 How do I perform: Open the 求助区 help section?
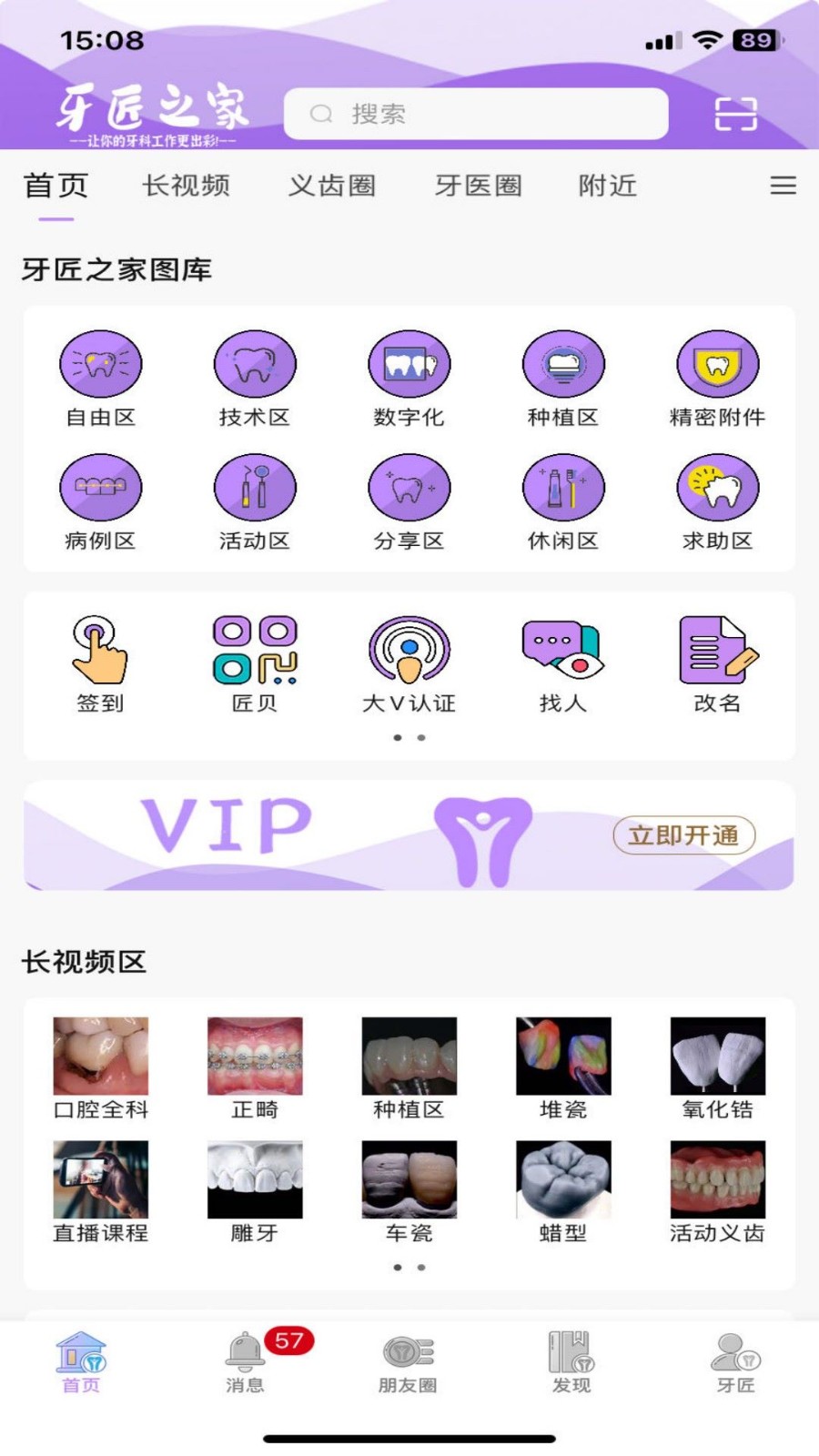click(717, 488)
